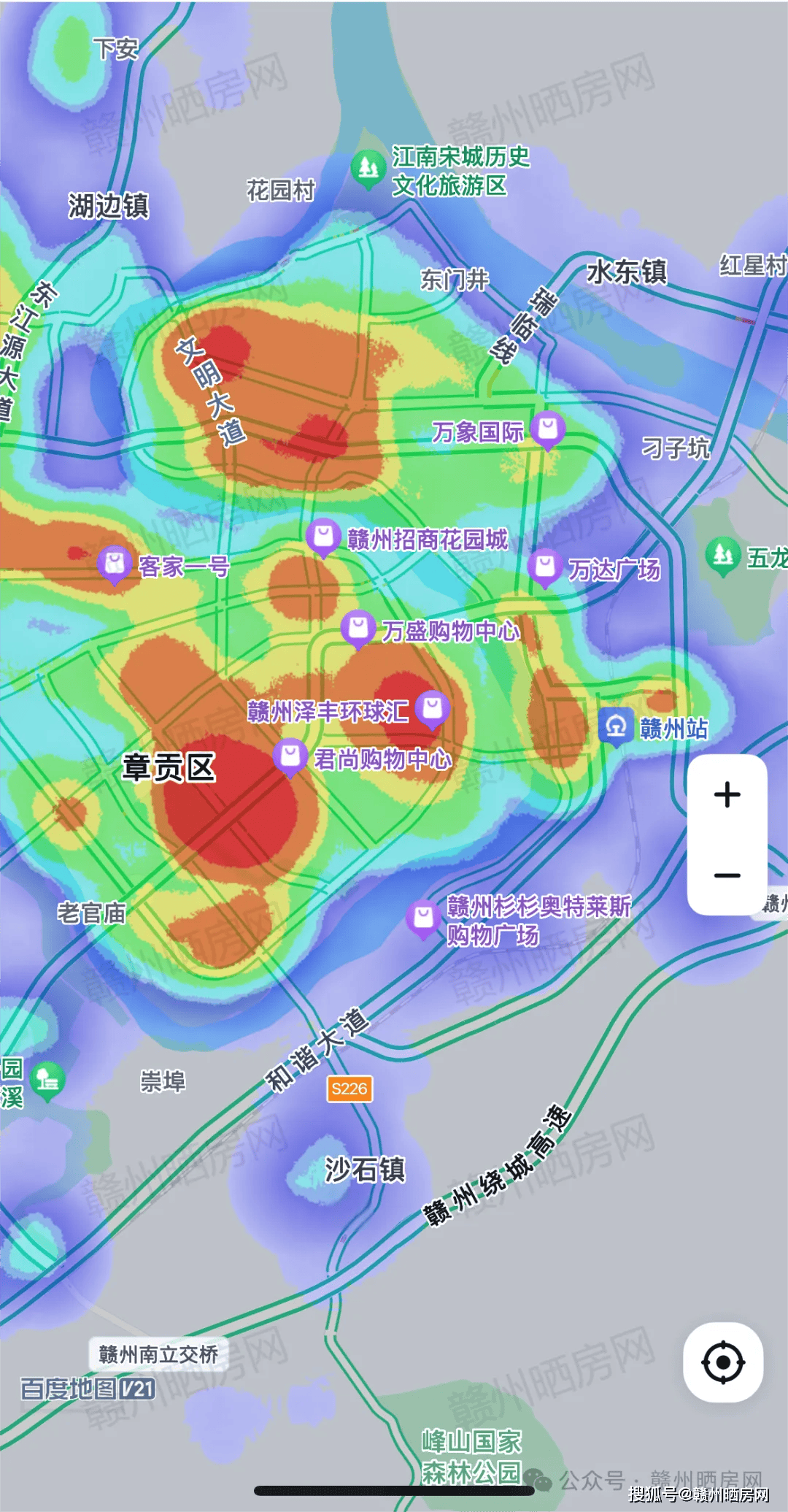This screenshot has width=788, height=1512.
Task: Open the 万象国际 shopping marker
Action: (x=548, y=429)
